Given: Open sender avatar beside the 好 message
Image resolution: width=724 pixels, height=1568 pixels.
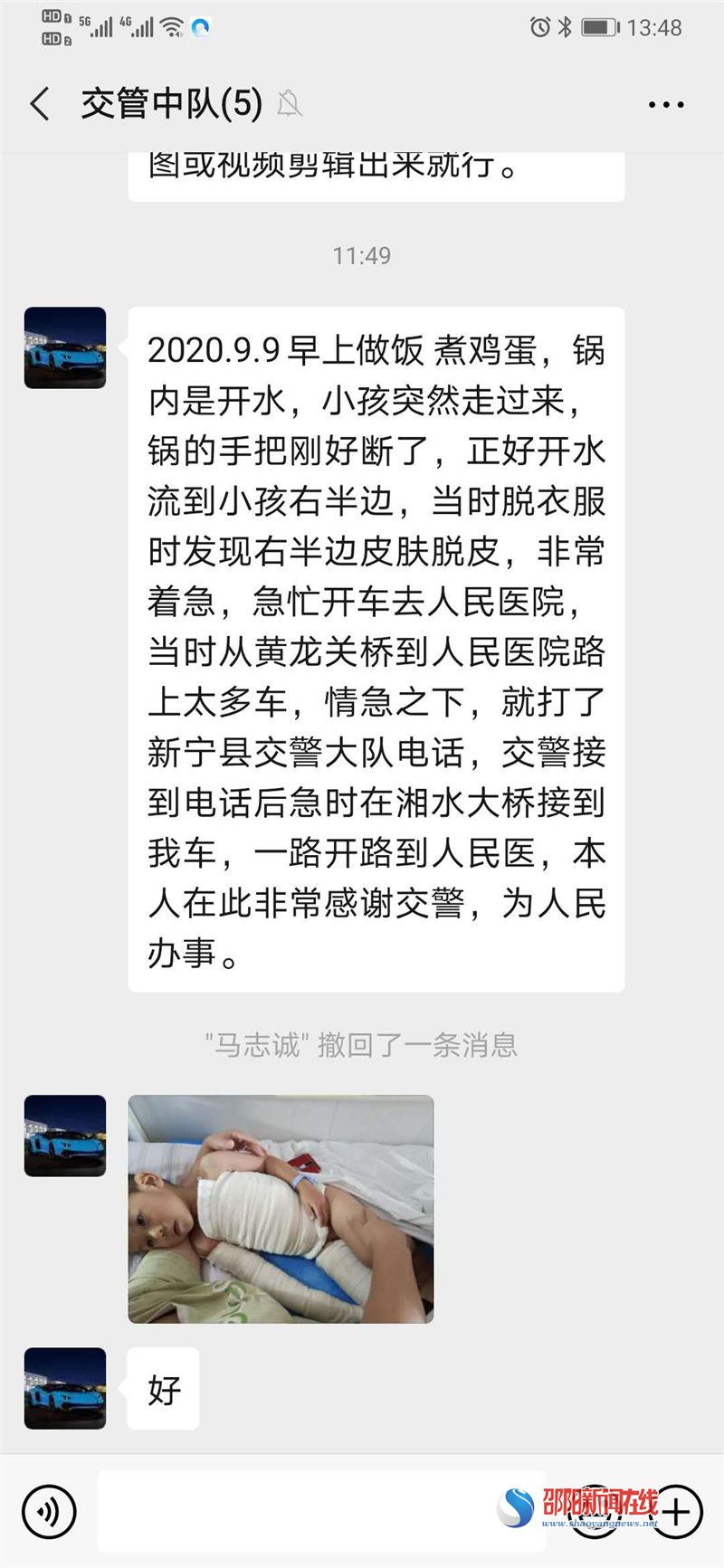Looking at the screenshot, I should coord(65,1388).
